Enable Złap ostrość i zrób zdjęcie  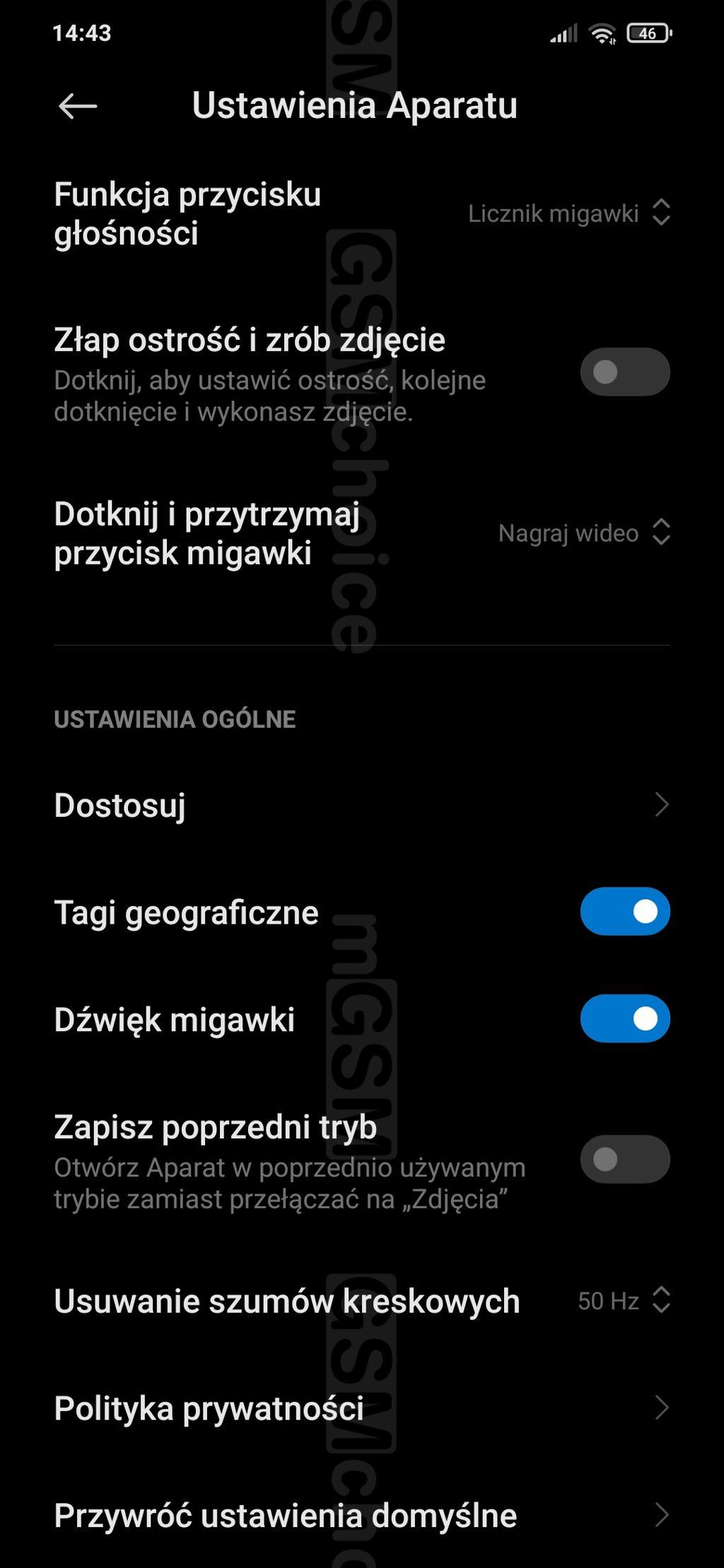624,372
